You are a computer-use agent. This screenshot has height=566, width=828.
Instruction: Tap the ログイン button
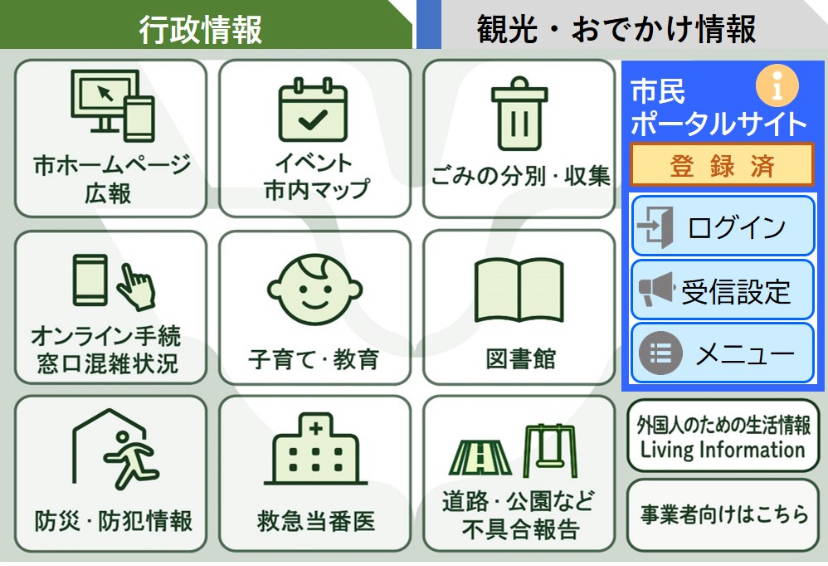pyautogui.click(x=722, y=227)
